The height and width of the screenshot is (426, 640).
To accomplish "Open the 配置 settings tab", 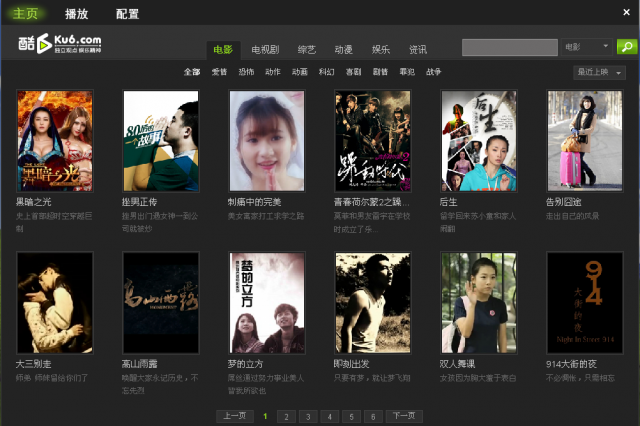I will pyautogui.click(x=127, y=14).
